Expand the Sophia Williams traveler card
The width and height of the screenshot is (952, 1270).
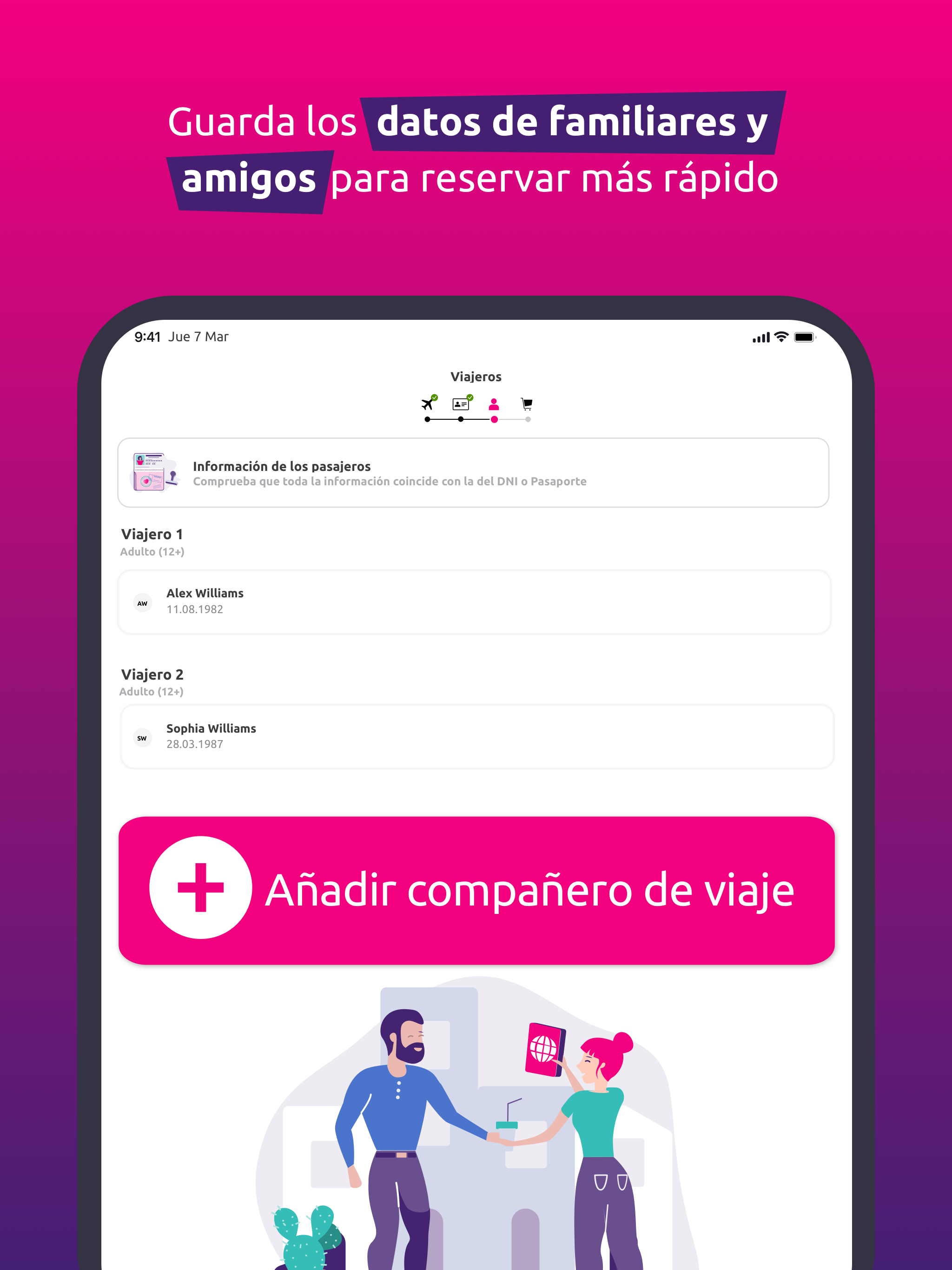pos(476,738)
